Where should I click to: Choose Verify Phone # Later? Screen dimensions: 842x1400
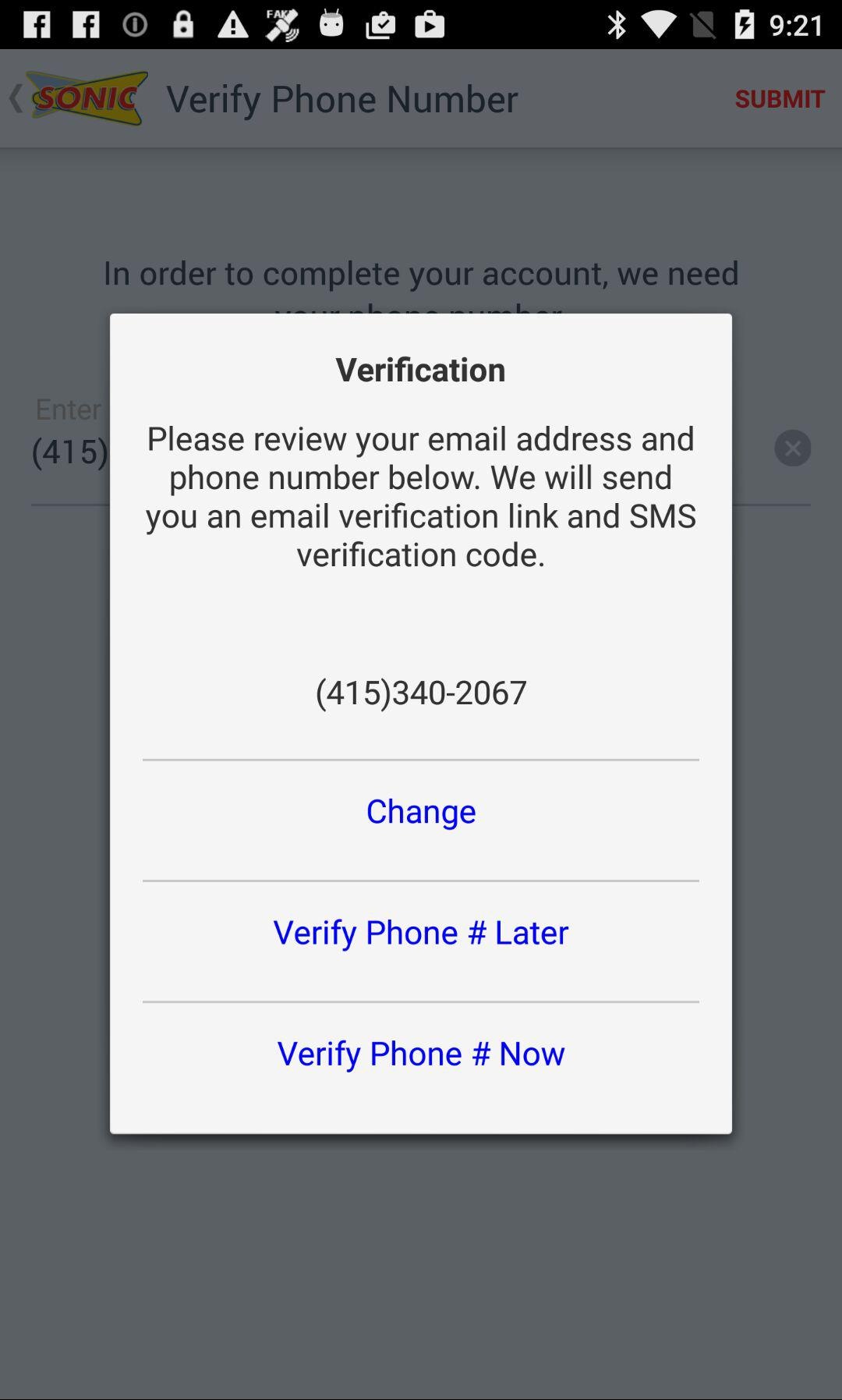(x=420, y=932)
